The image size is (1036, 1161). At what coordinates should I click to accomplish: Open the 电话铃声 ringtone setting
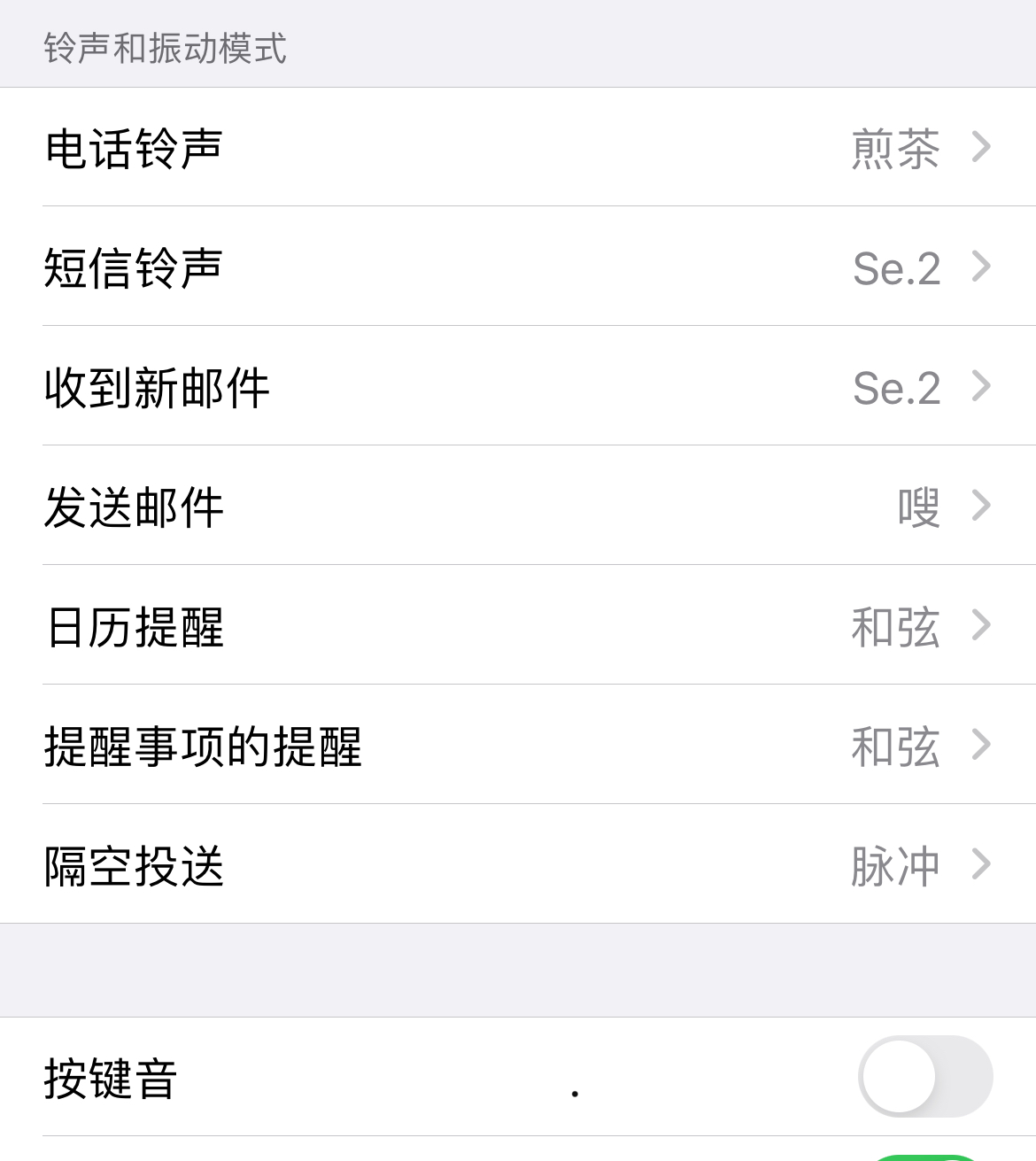tap(518, 148)
